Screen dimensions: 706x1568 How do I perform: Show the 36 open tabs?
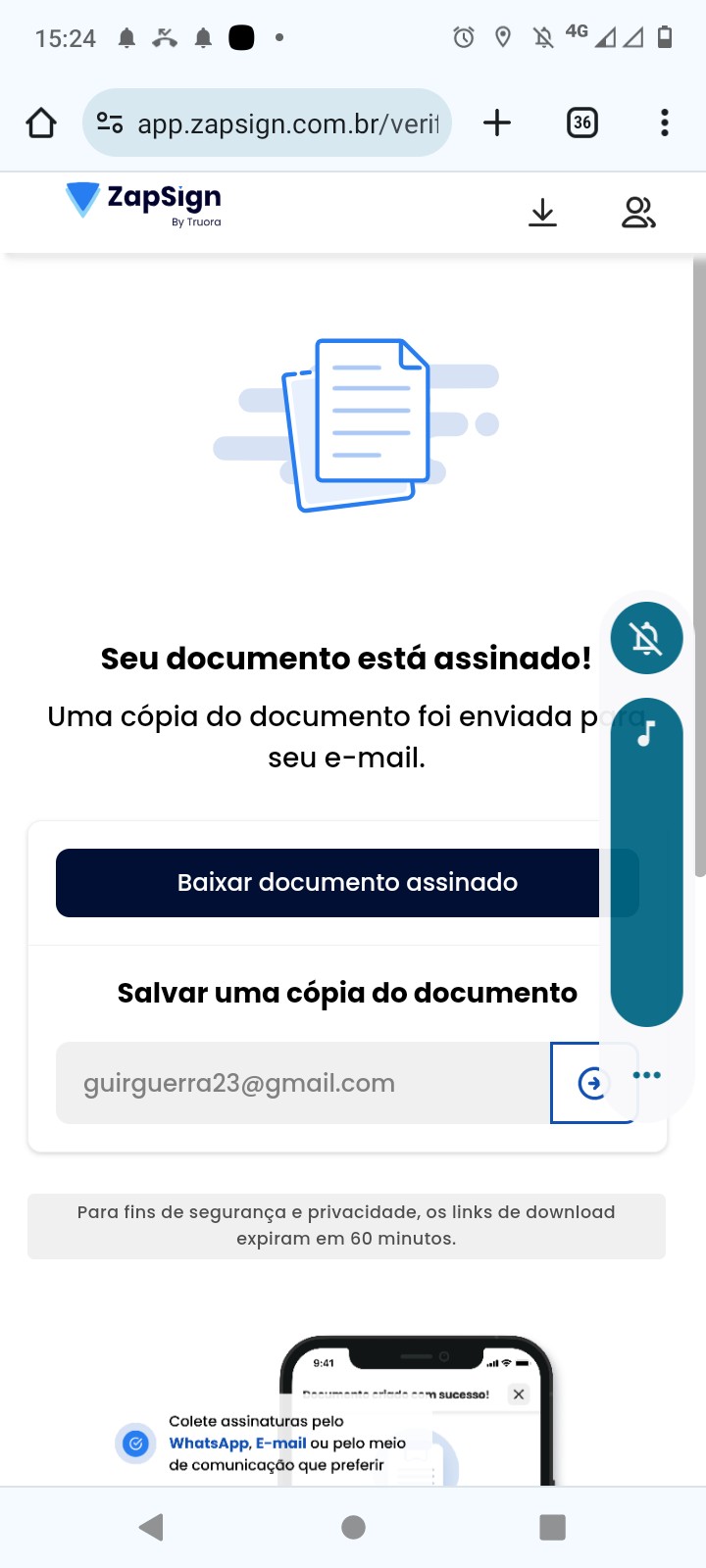pos(581,123)
